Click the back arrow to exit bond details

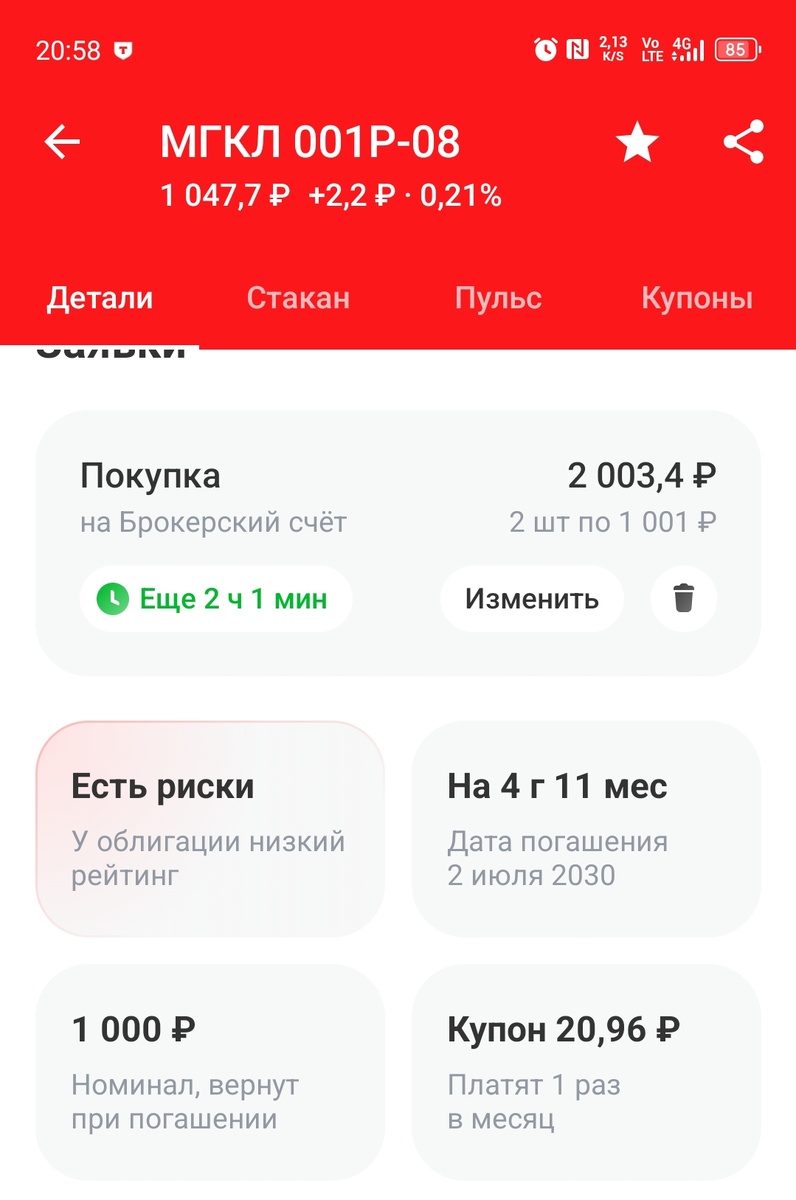(61, 141)
